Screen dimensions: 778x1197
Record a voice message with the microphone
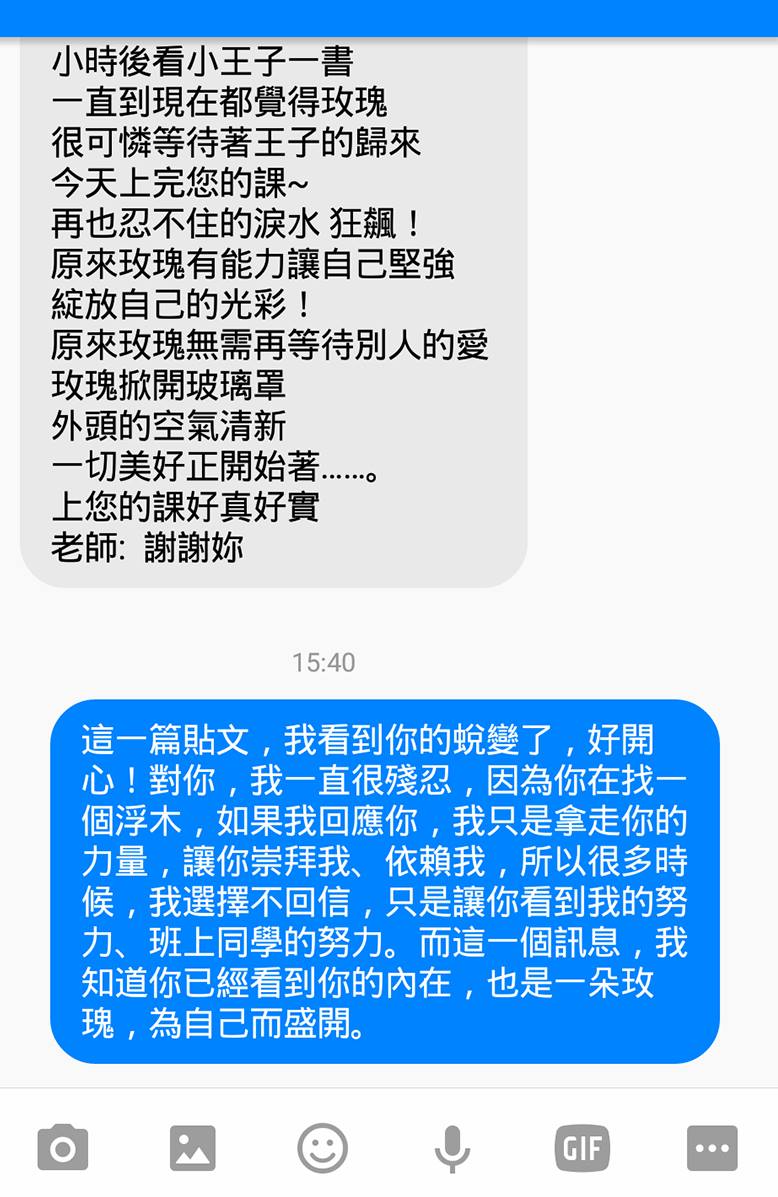pyautogui.click(x=452, y=1148)
